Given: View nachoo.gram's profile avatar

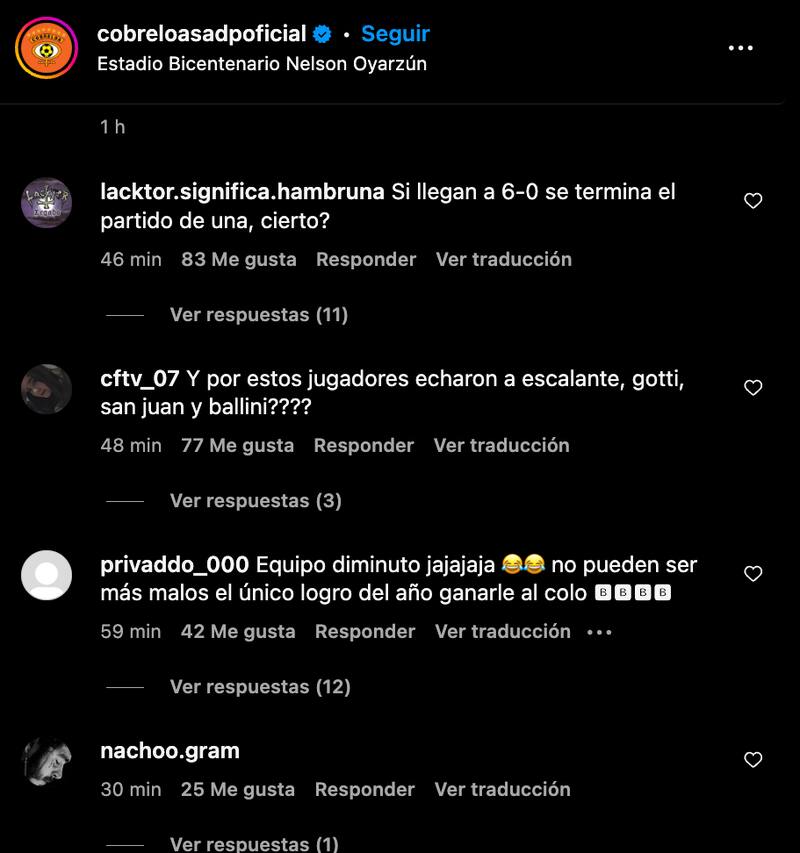Looking at the screenshot, I should (x=47, y=762).
